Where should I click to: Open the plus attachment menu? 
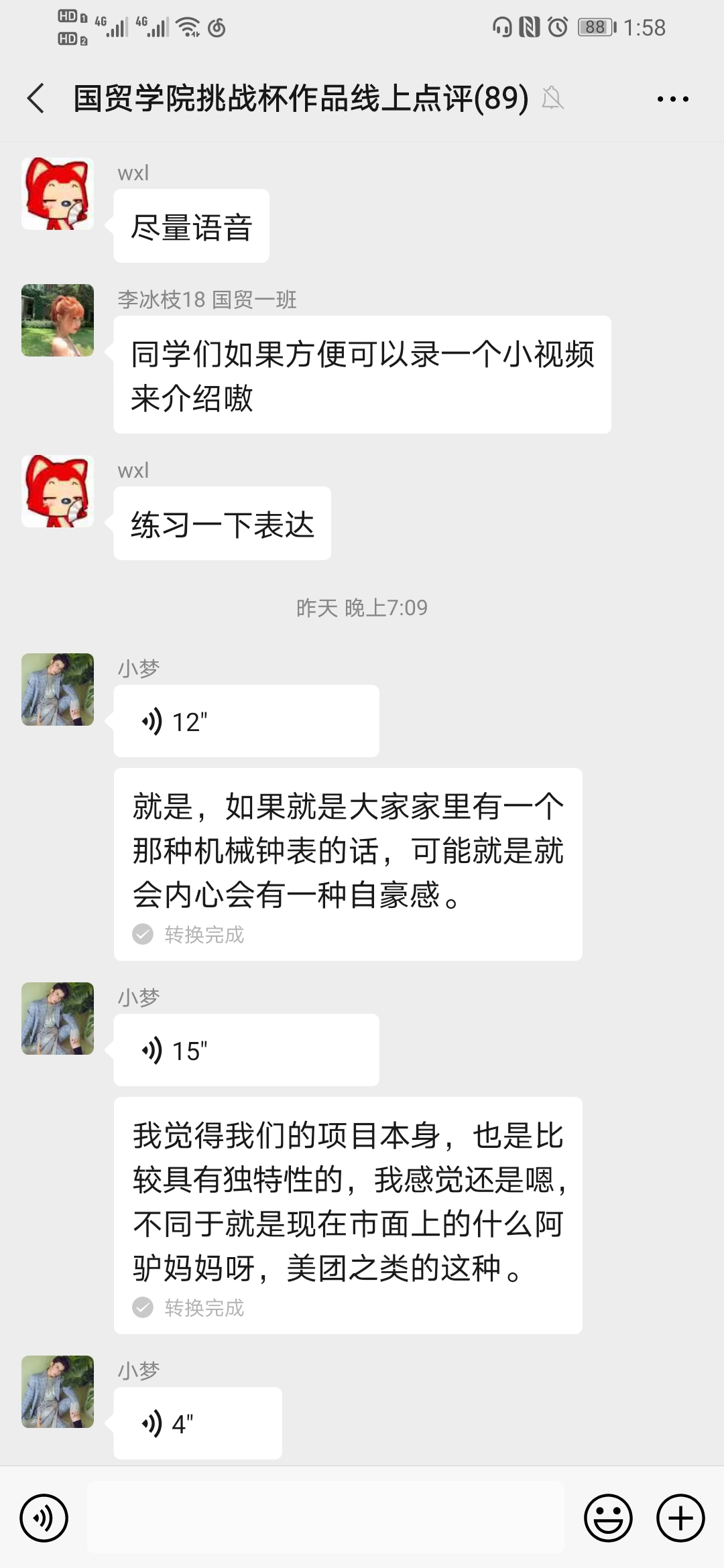(x=680, y=1518)
